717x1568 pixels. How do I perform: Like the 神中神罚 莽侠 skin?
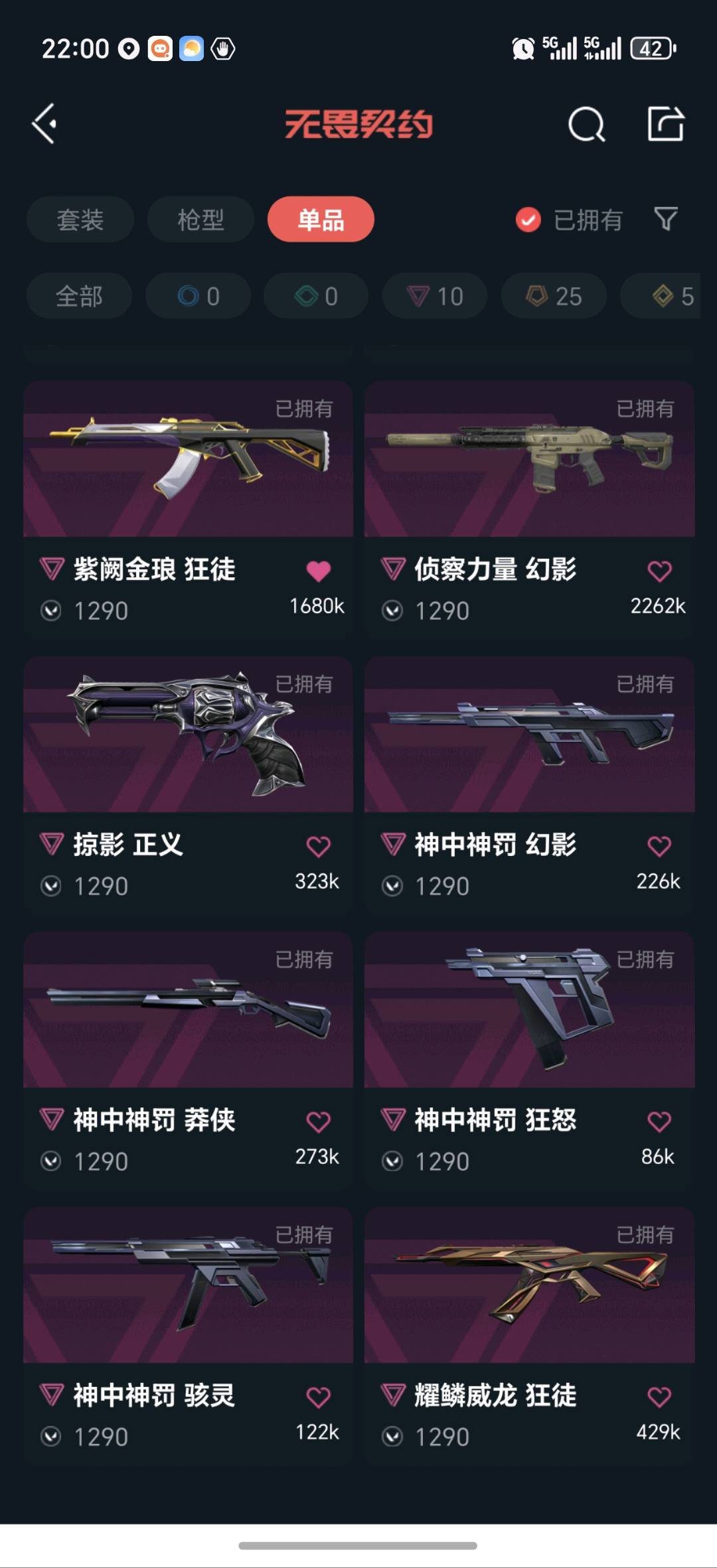(x=319, y=1121)
